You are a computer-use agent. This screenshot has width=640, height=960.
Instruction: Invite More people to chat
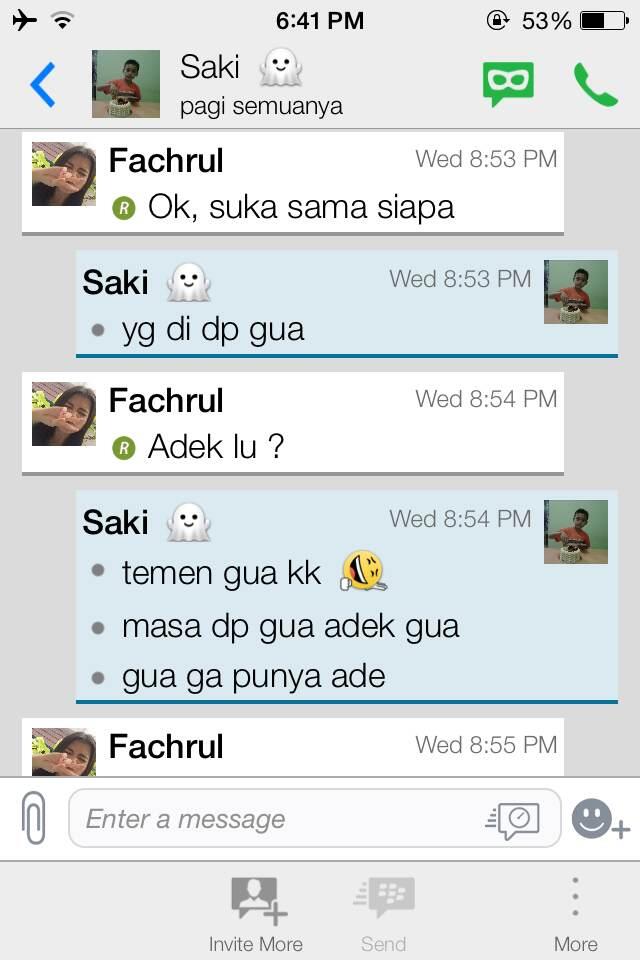256,914
